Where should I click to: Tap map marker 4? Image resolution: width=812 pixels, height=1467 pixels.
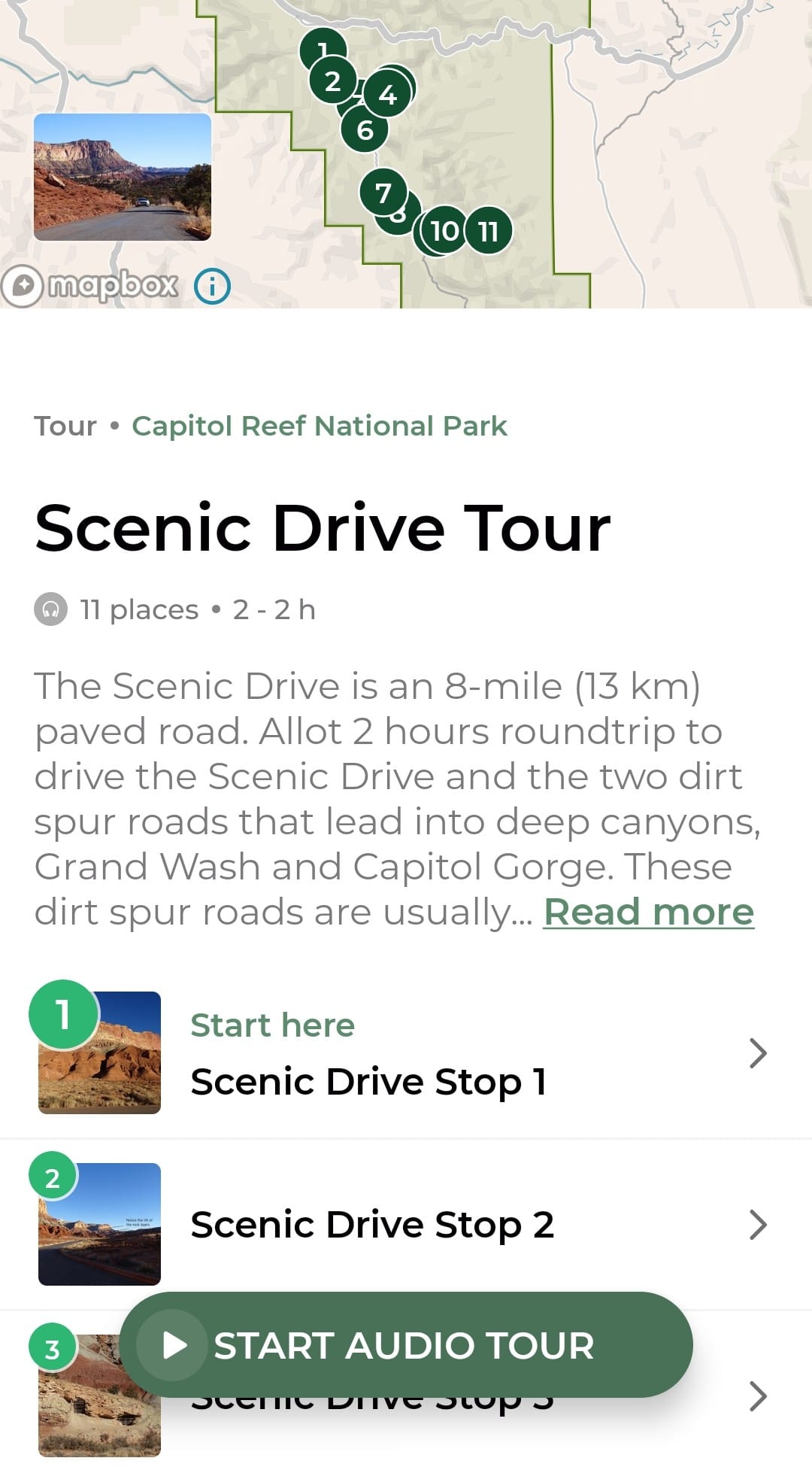388,95
